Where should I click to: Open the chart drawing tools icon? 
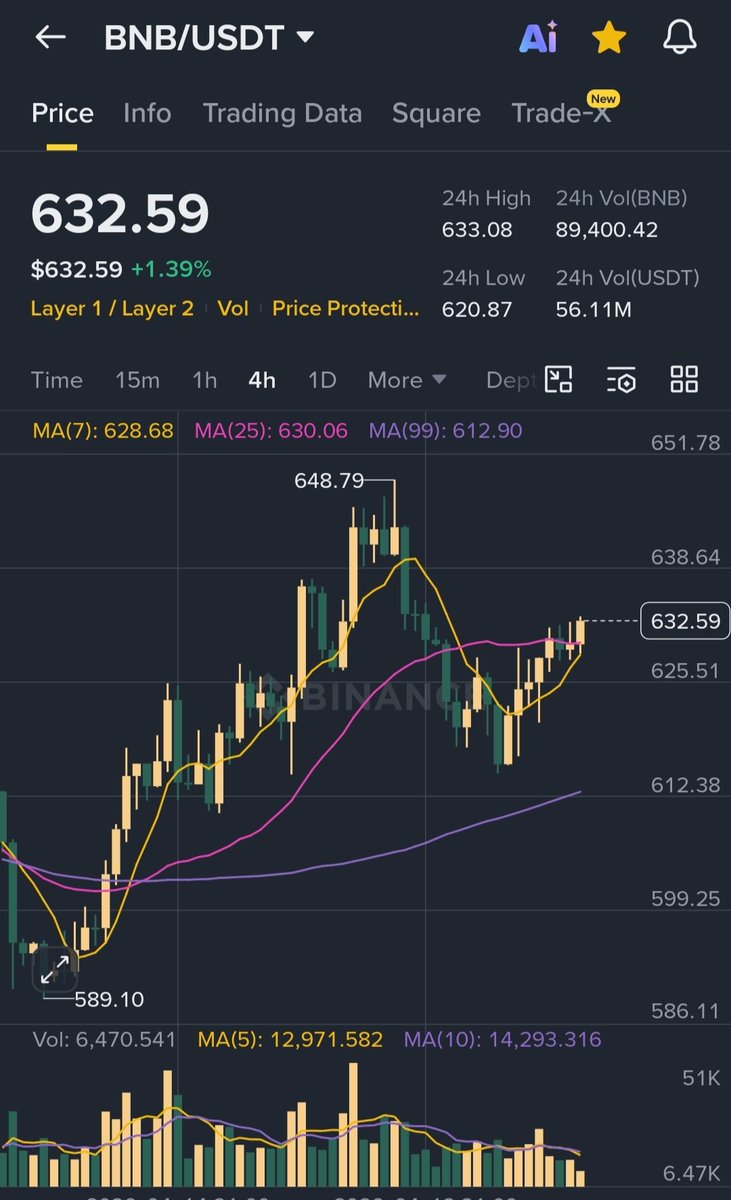[558, 380]
